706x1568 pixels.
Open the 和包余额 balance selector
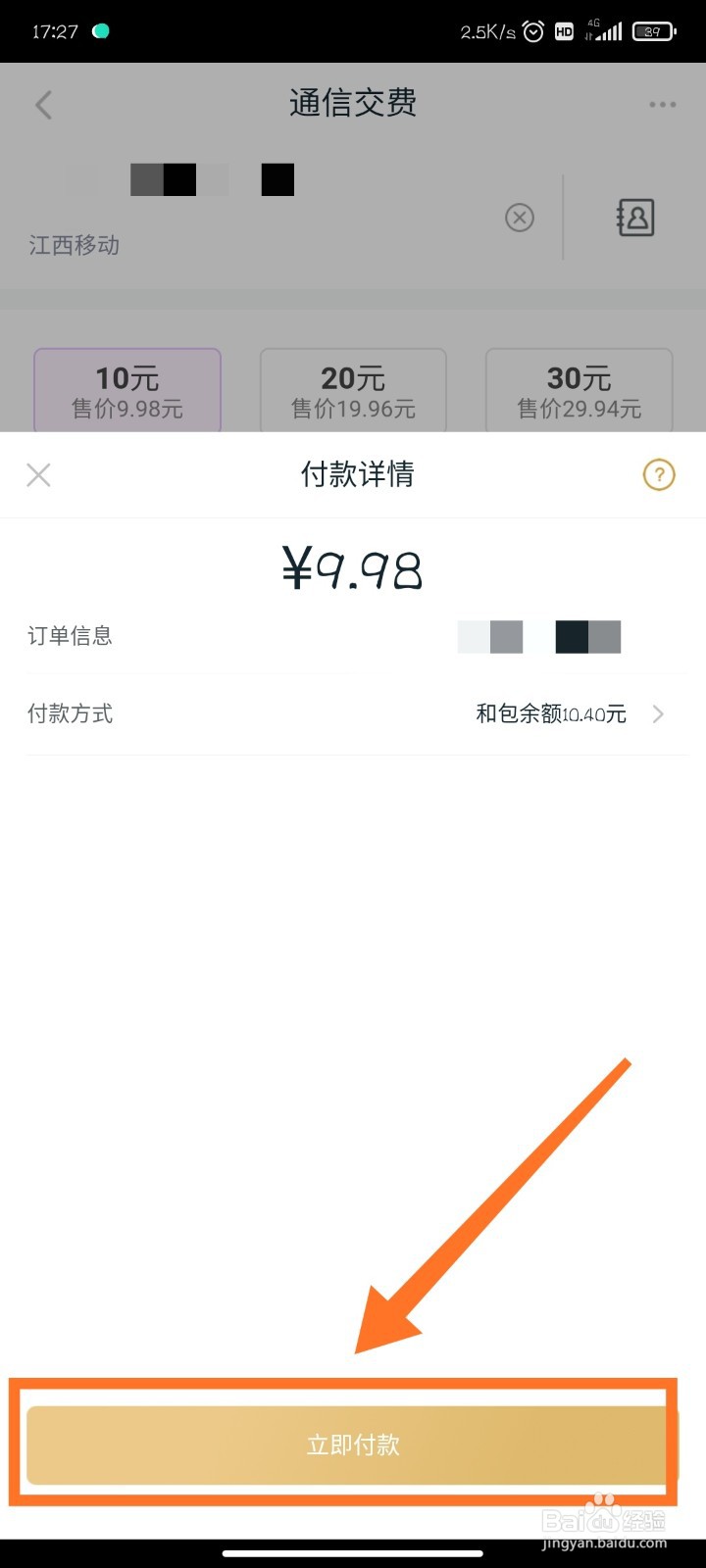point(549,713)
